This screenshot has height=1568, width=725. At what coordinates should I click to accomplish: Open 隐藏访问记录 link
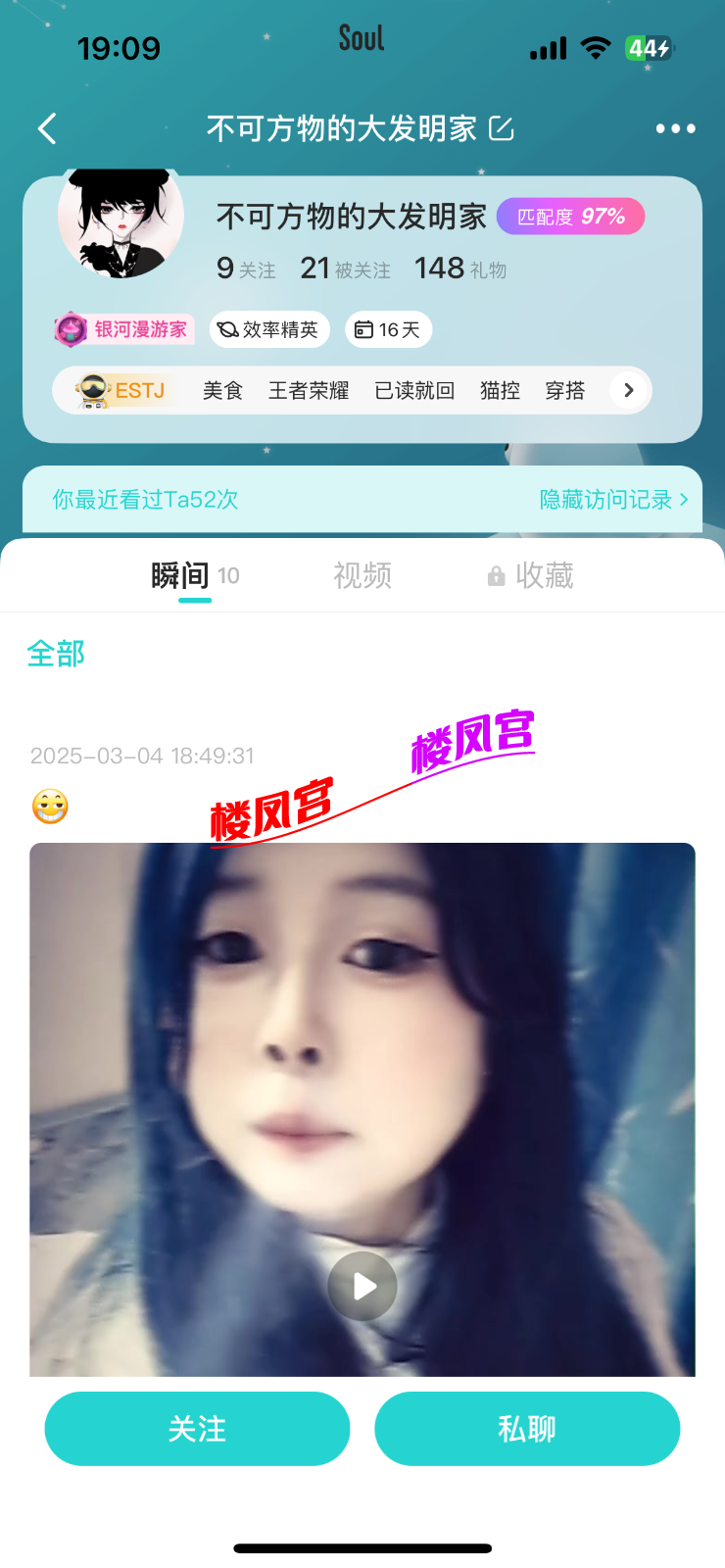613,500
